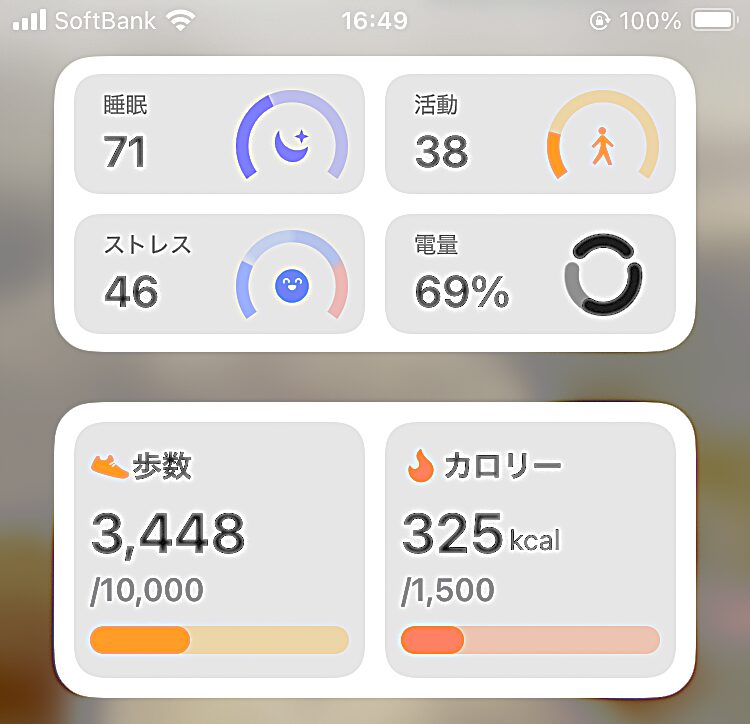750x724 pixels.
Task: Open the 活動 activity score tile
Action: [x=530, y=134]
